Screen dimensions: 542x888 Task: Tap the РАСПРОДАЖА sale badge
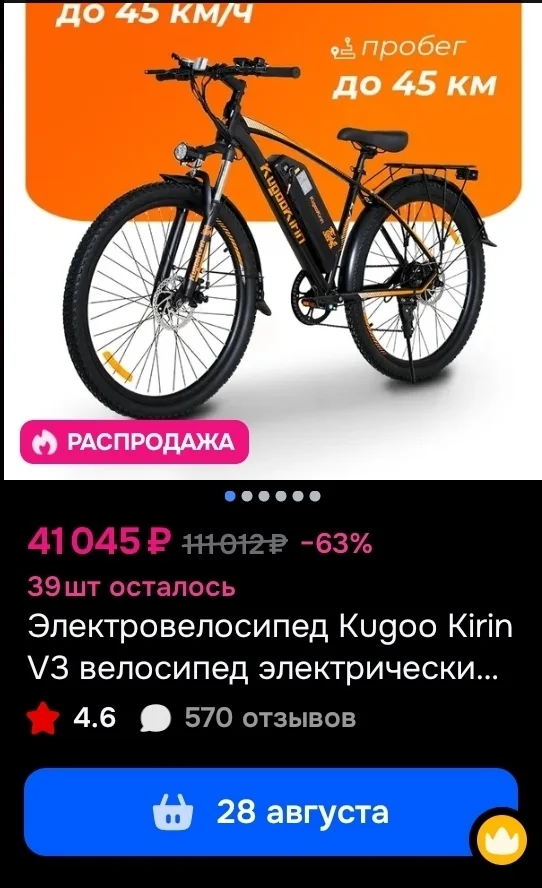click(135, 442)
